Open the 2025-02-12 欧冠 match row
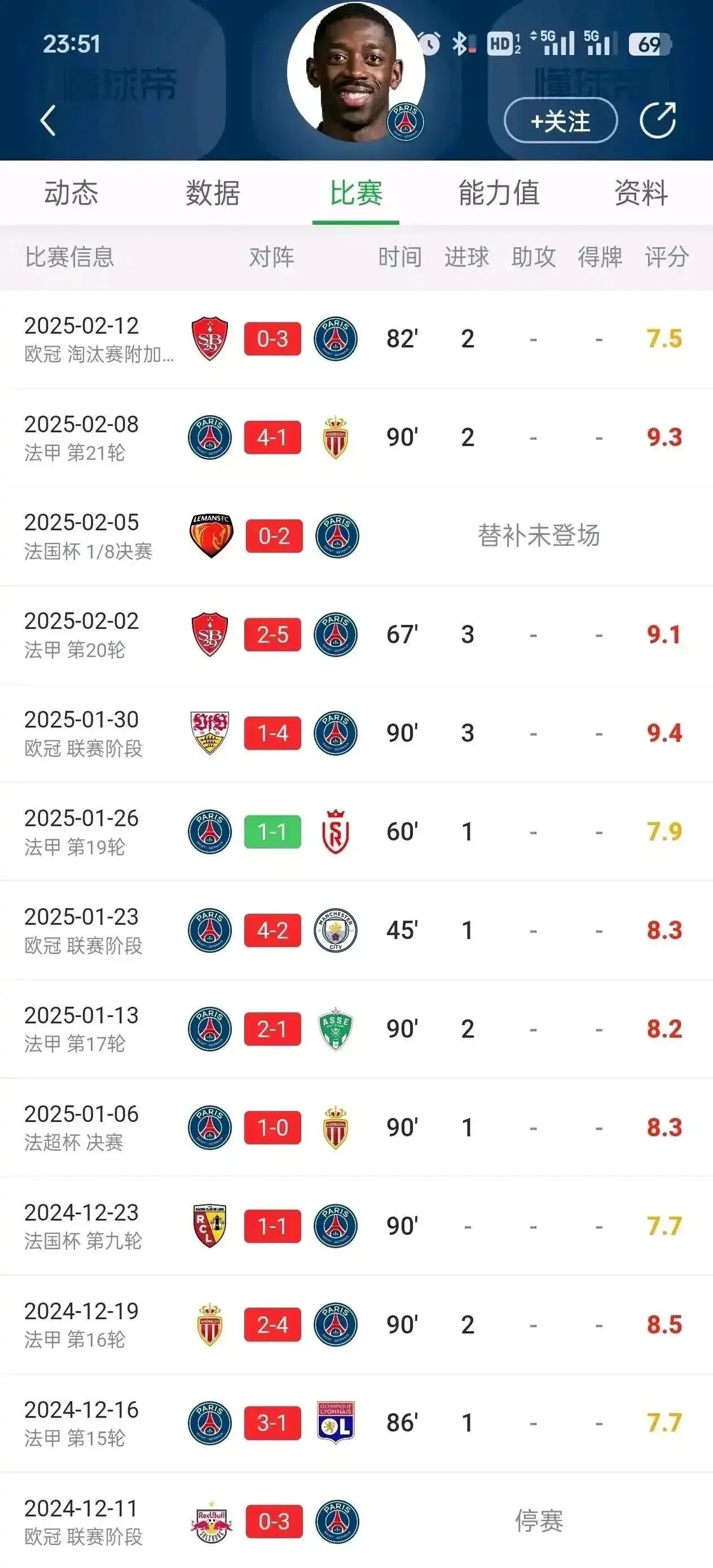This screenshot has height=1568, width=713. 356,339
